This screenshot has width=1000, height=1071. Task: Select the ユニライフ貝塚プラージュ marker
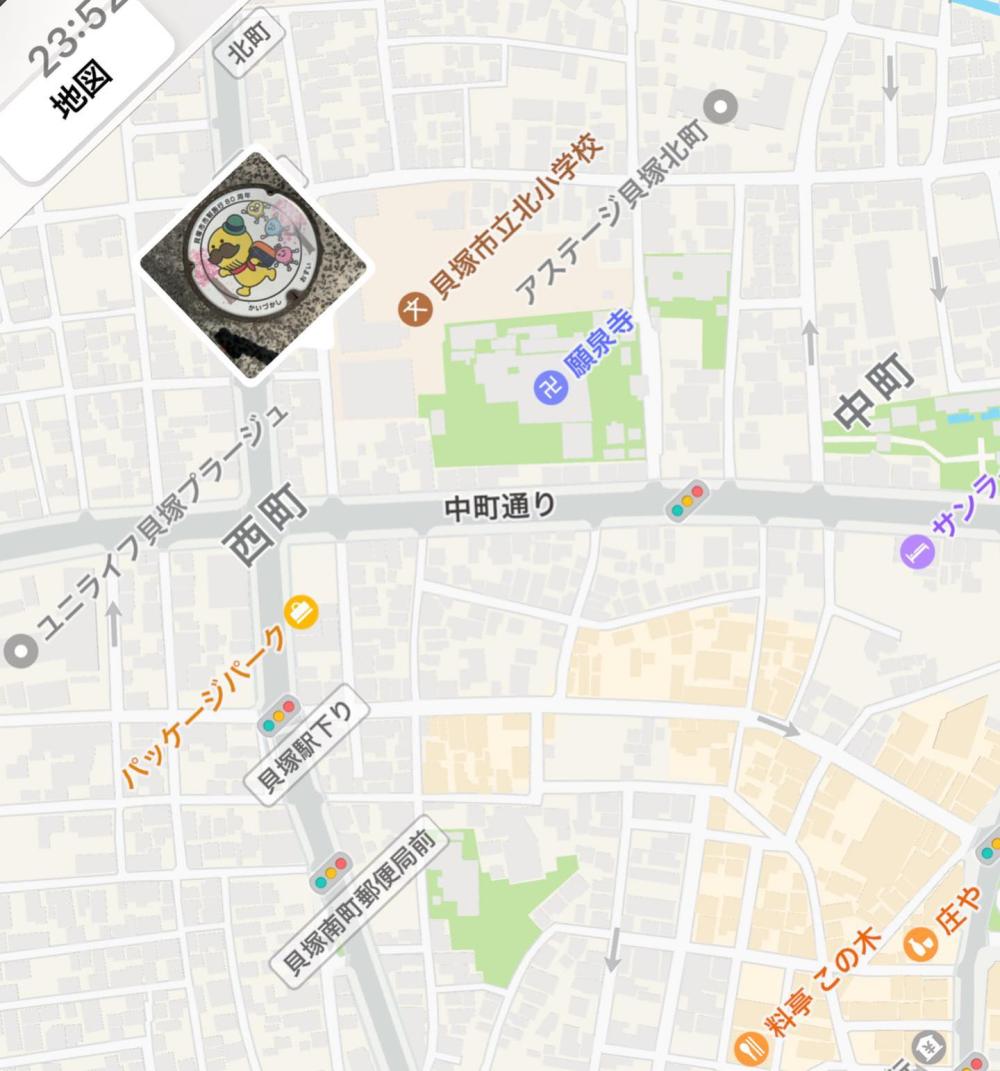(18, 652)
